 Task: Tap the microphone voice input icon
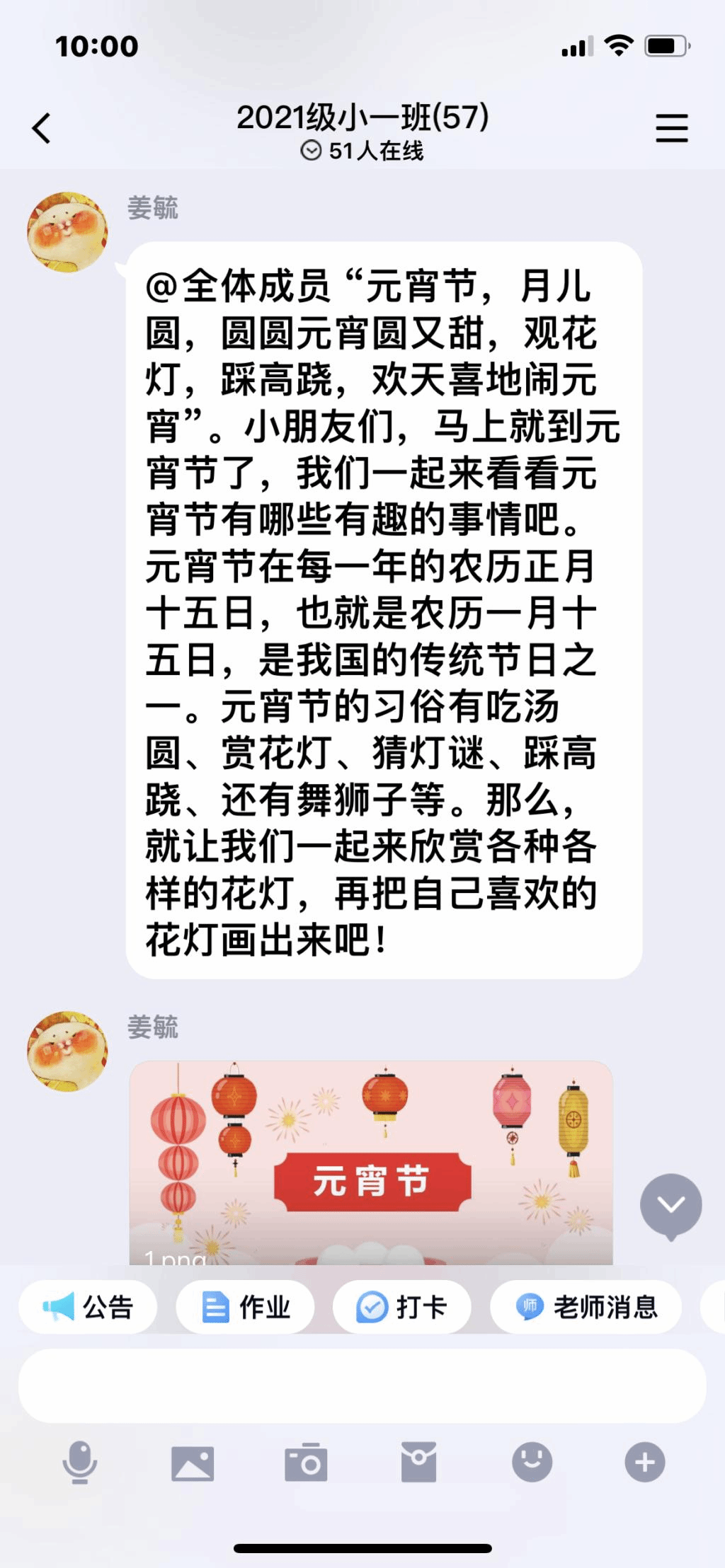79,1462
